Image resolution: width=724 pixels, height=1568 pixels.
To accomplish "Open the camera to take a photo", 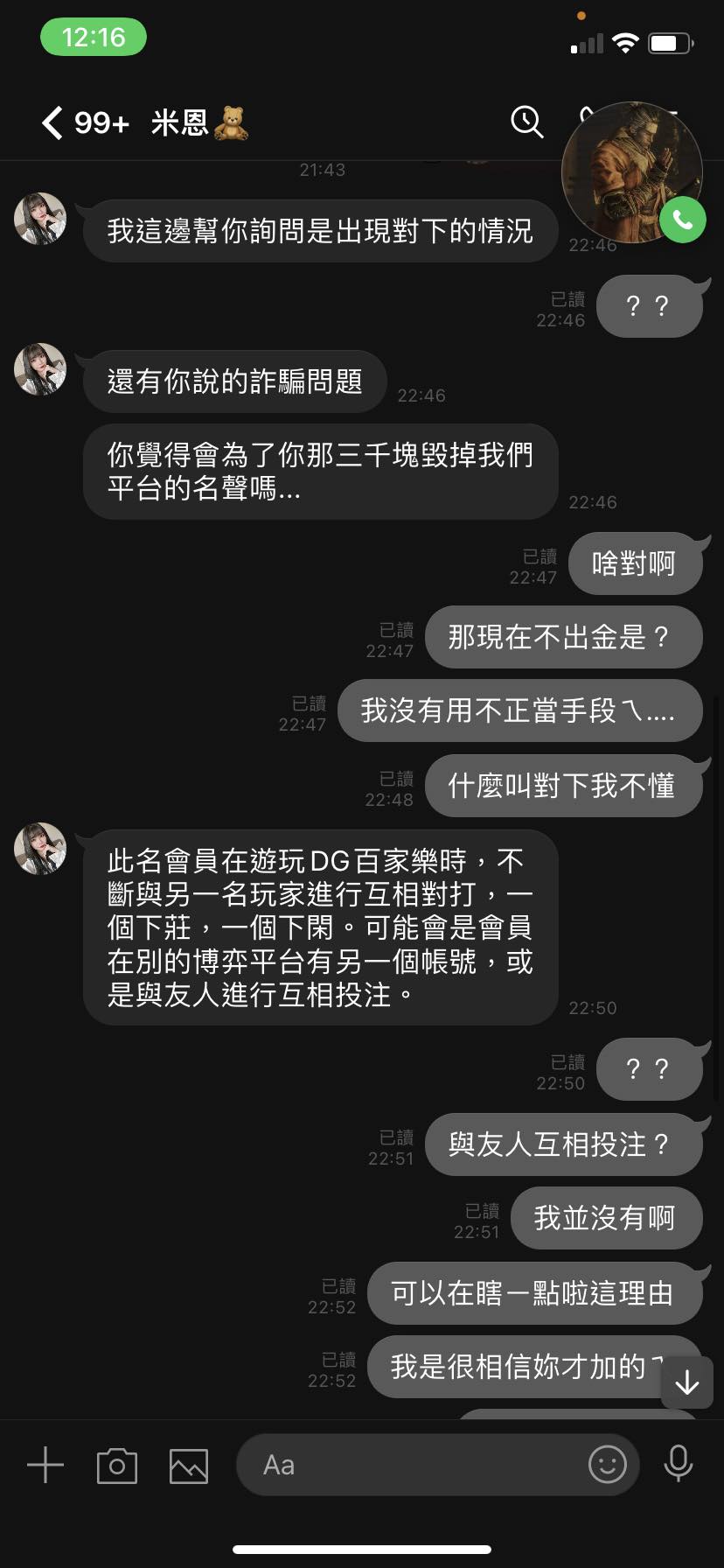I will 117,1466.
